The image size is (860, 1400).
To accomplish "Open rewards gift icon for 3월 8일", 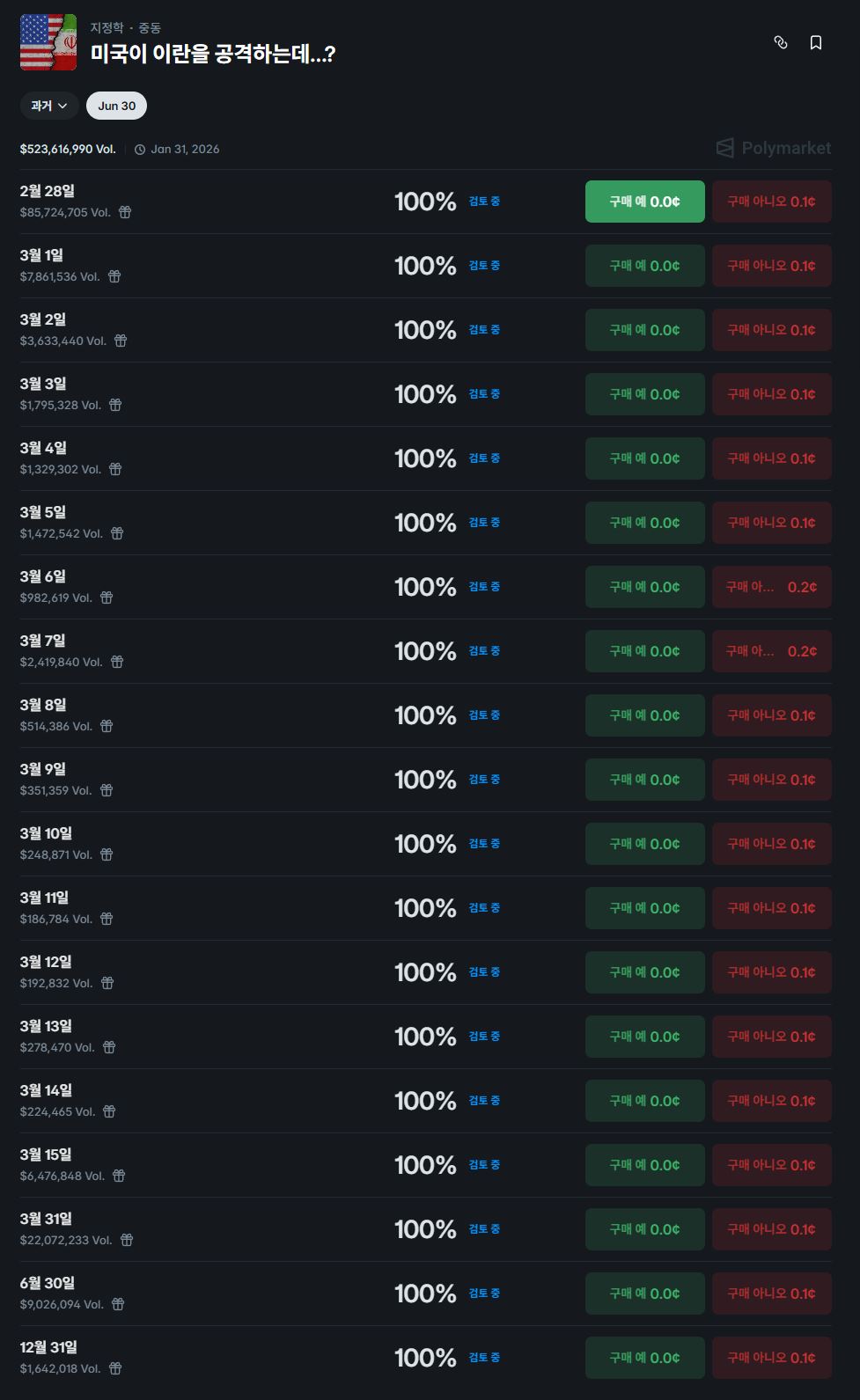I will [107, 726].
